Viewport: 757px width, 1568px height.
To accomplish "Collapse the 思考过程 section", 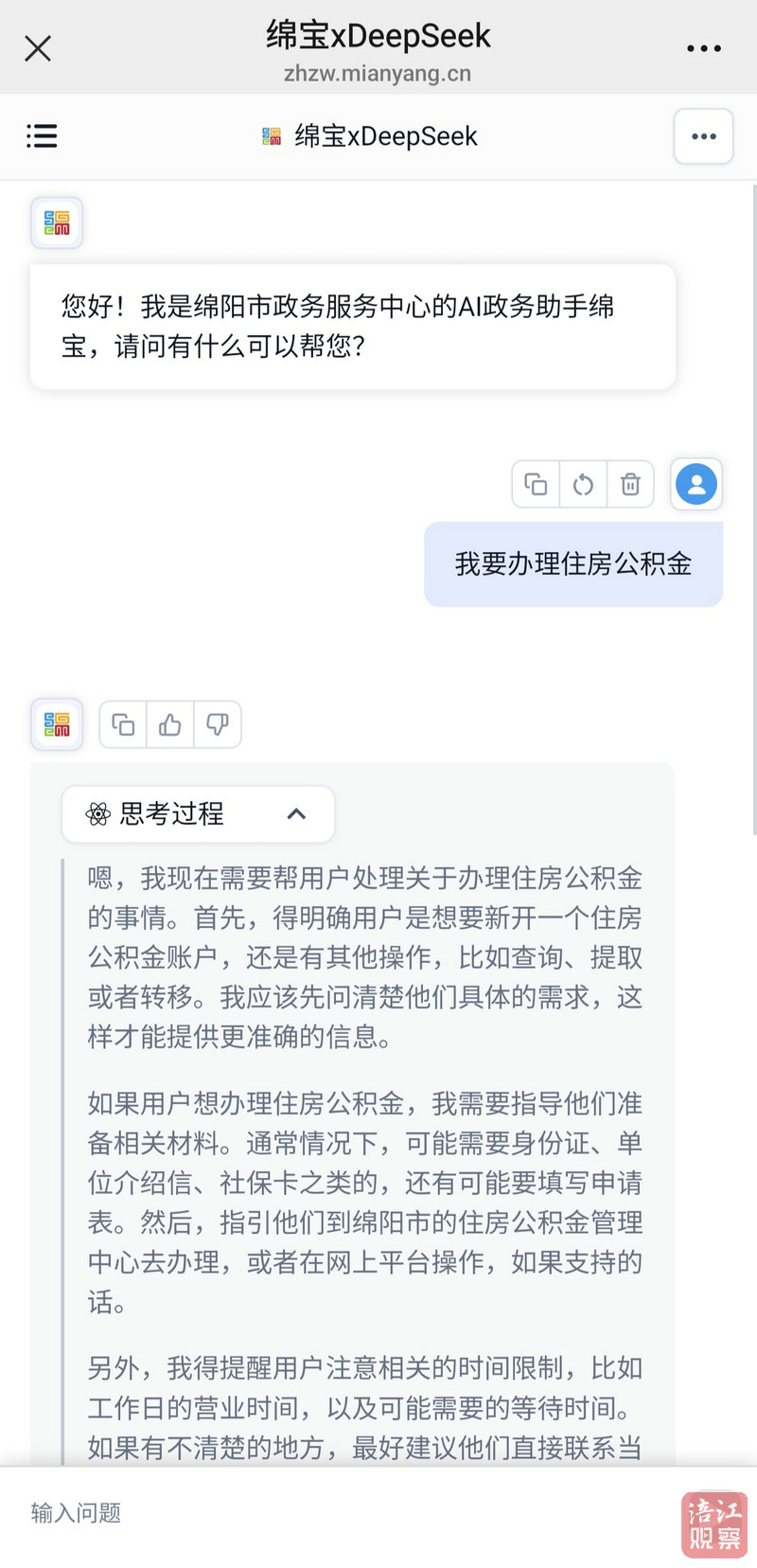I will (295, 814).
